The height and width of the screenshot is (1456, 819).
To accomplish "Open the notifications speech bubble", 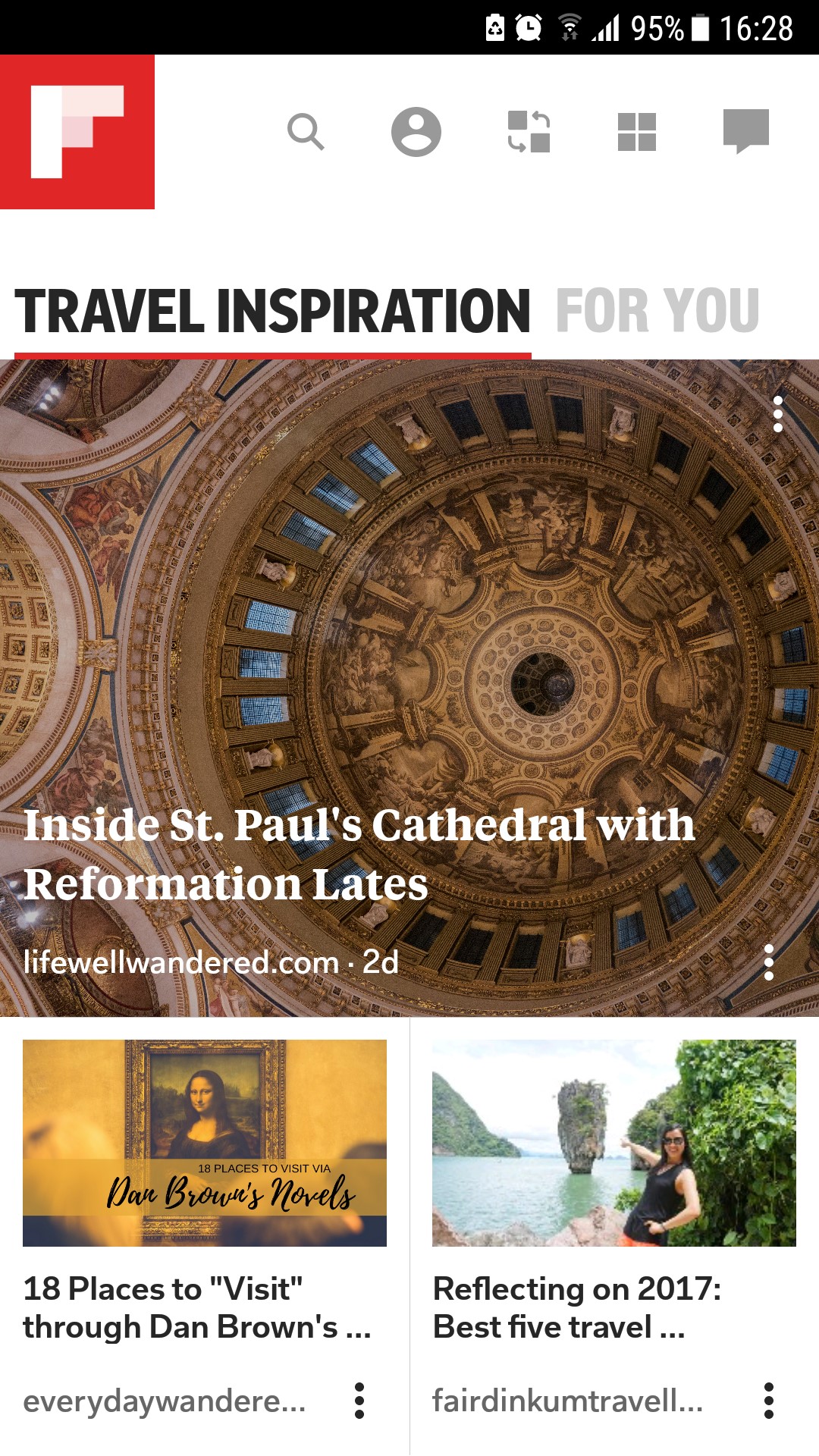I will pos(746,130).
